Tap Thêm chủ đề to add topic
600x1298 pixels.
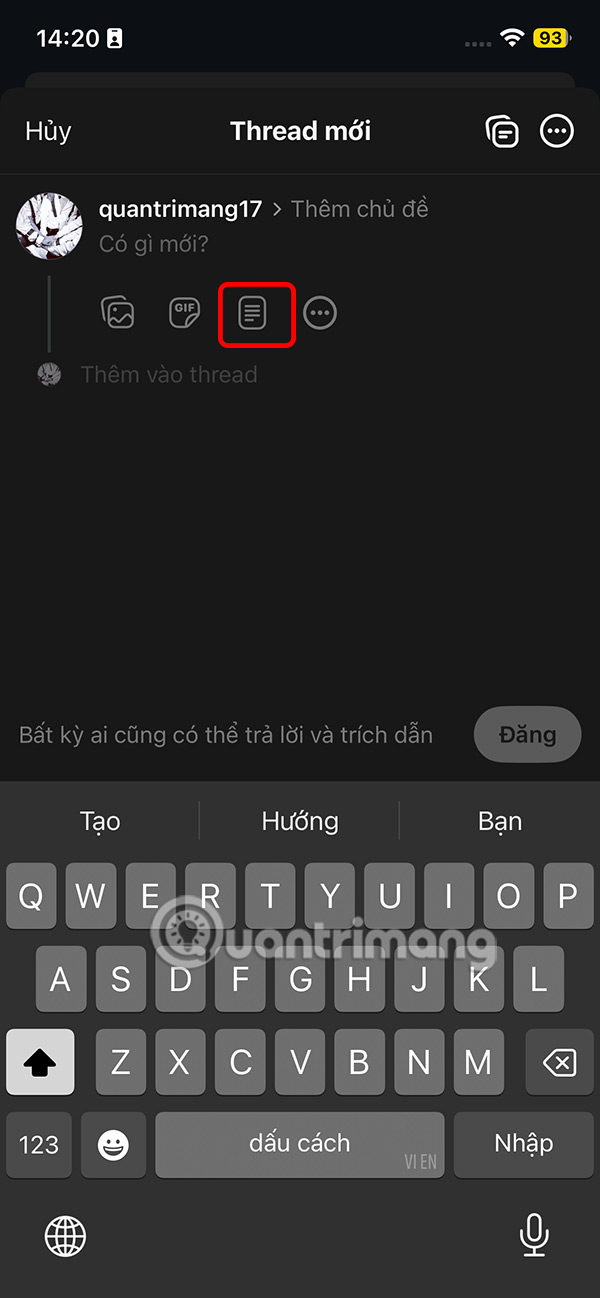359,209
